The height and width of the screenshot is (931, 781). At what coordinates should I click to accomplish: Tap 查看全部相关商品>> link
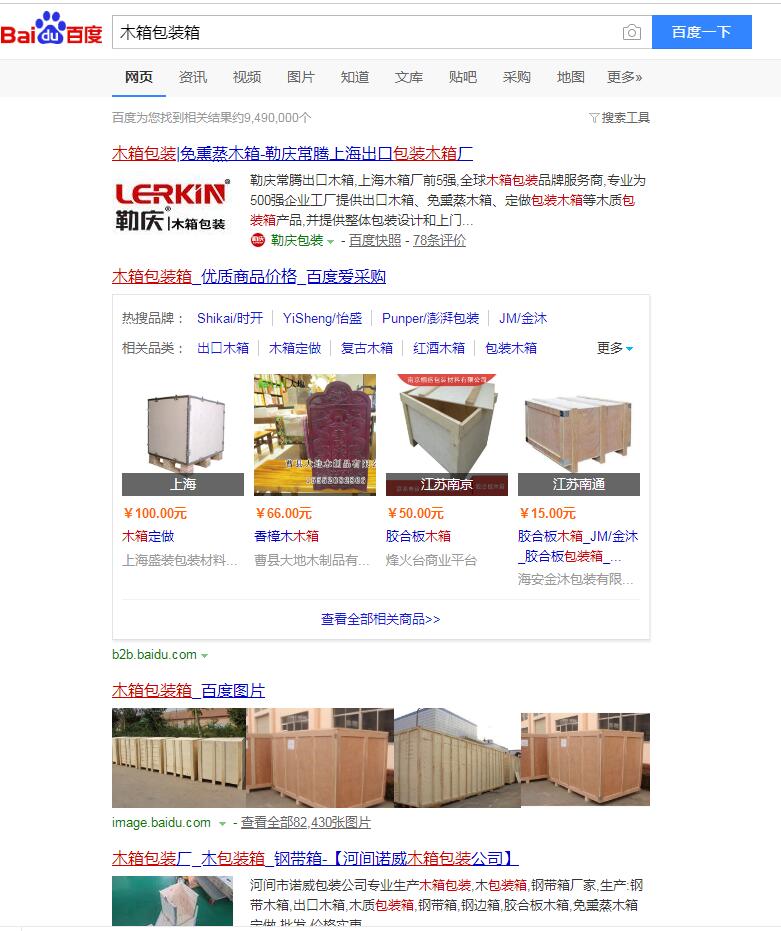380,619
